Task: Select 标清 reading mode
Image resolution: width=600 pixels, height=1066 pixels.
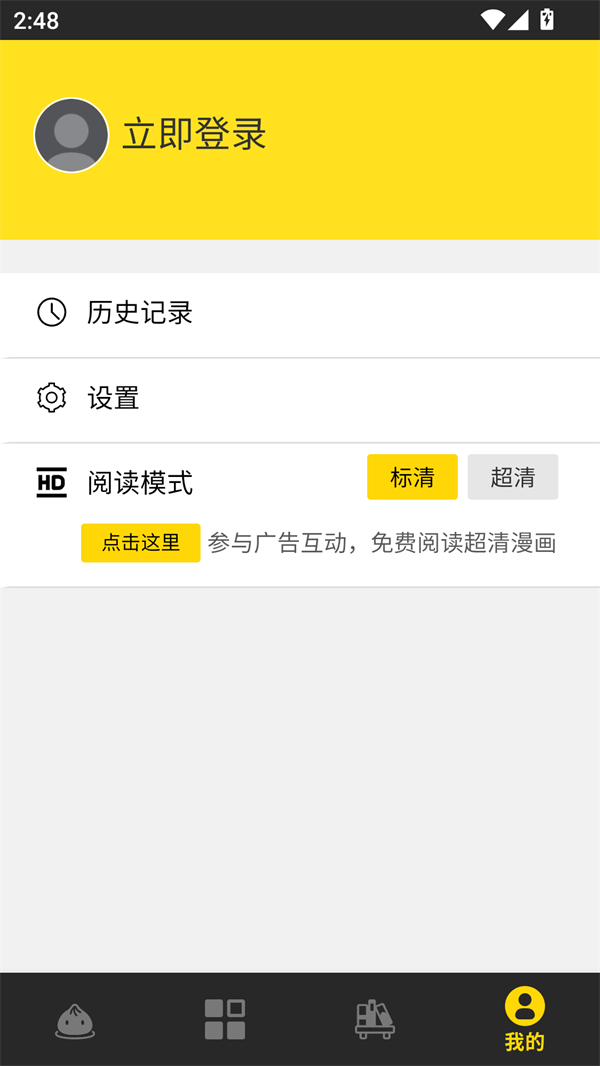Action: coord(412,477)
